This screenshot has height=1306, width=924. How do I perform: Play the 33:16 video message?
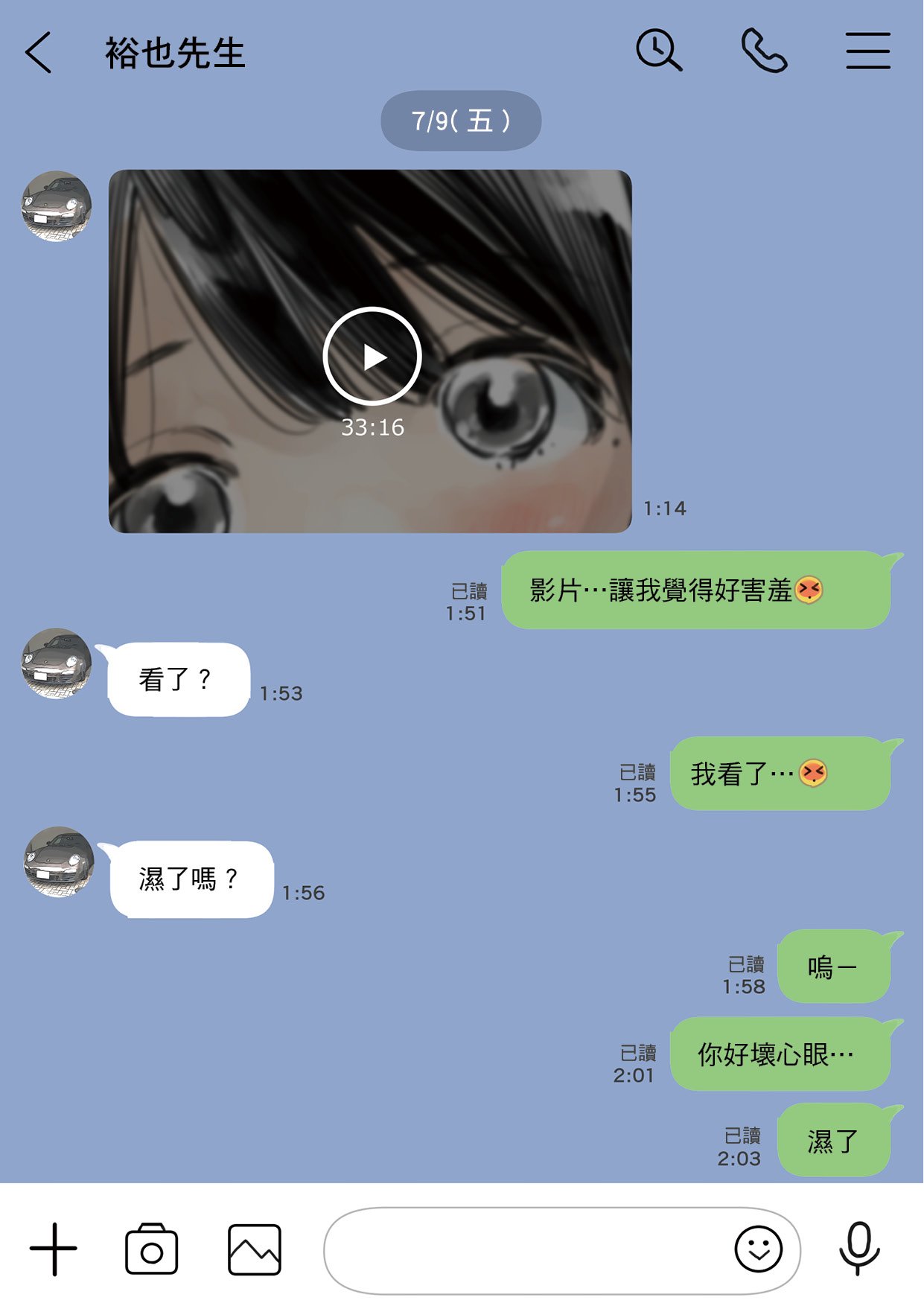[x=372, y=356]
